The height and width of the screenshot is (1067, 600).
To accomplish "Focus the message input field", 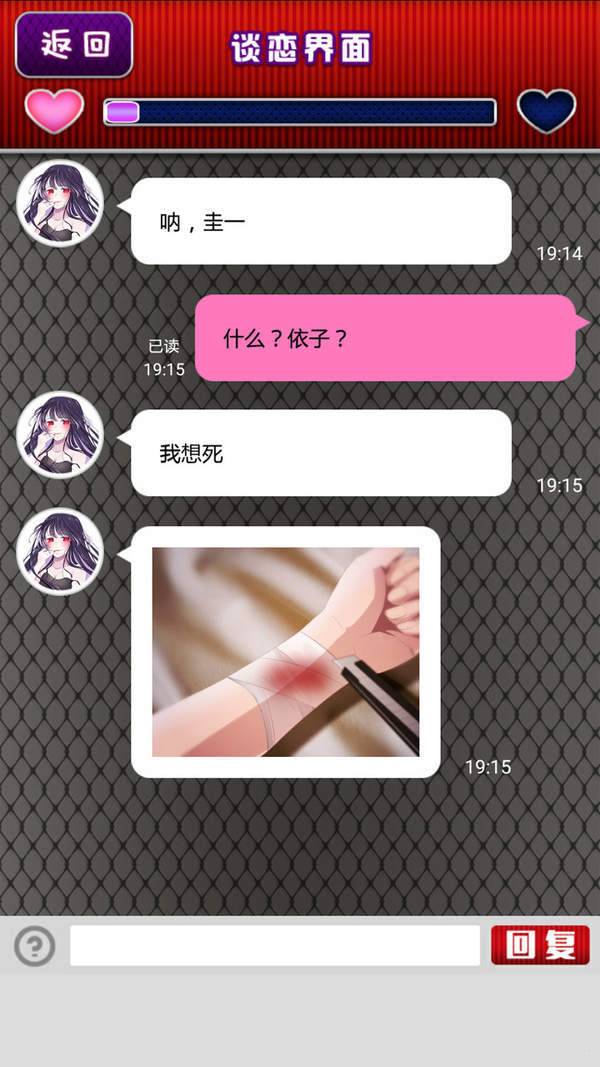I will point(275,945).
